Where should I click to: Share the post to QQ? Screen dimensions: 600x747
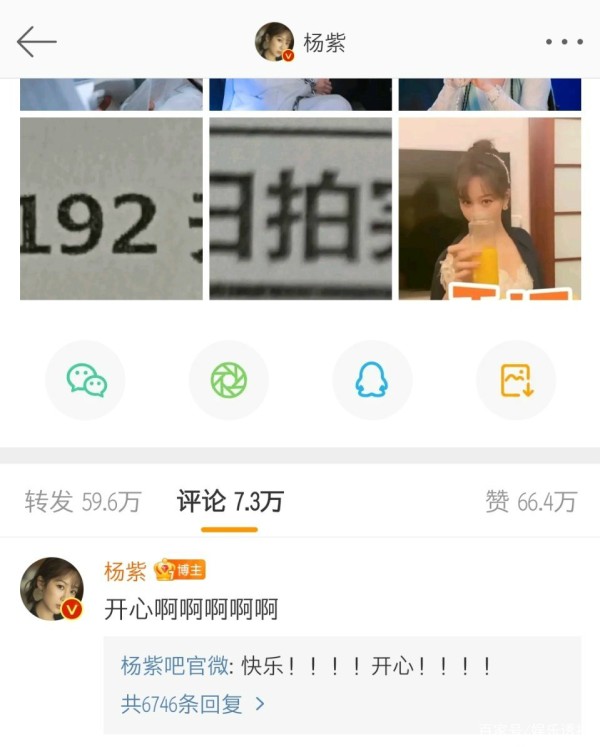point(372,380)
